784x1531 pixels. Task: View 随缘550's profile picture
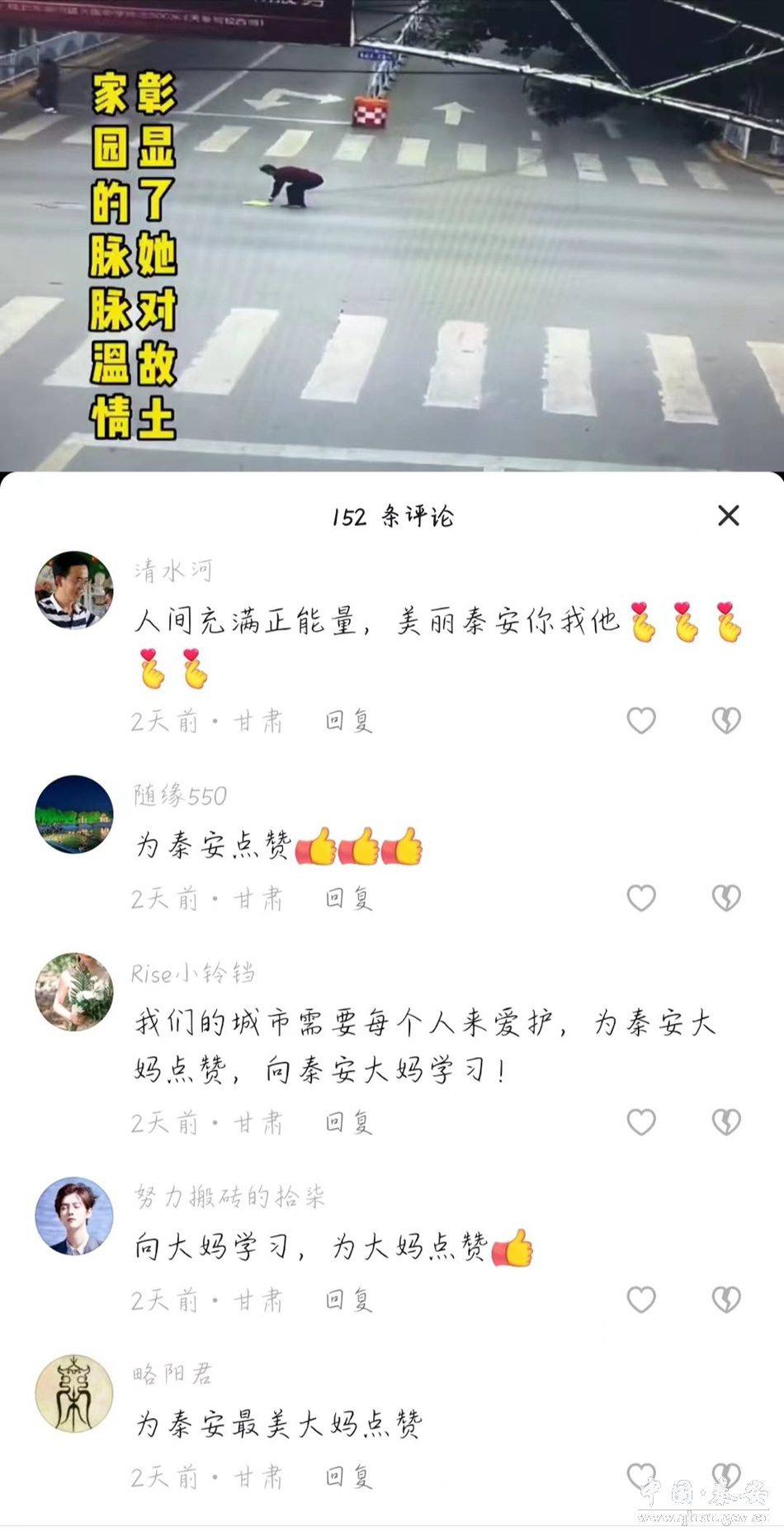pos(74,814)
